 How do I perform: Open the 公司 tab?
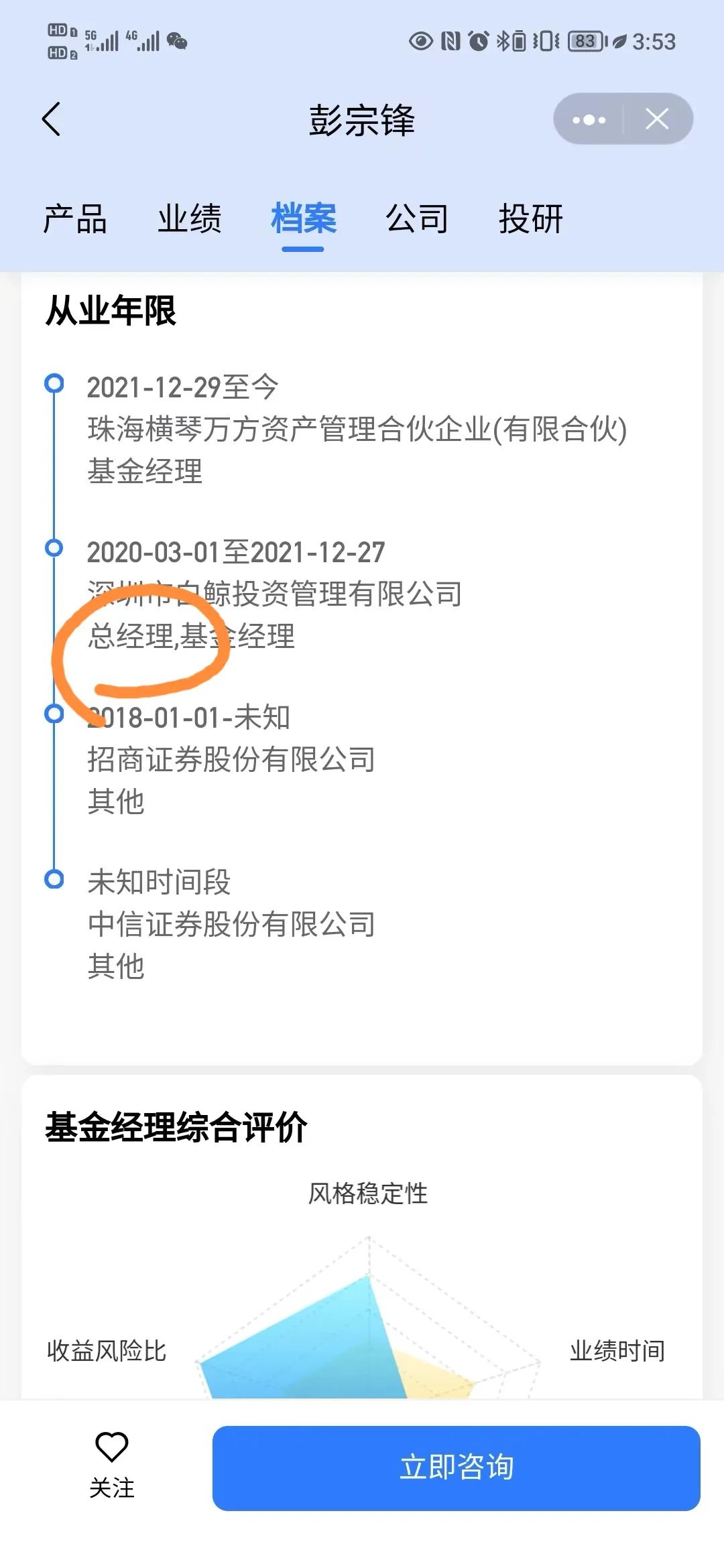coord(416,218)
